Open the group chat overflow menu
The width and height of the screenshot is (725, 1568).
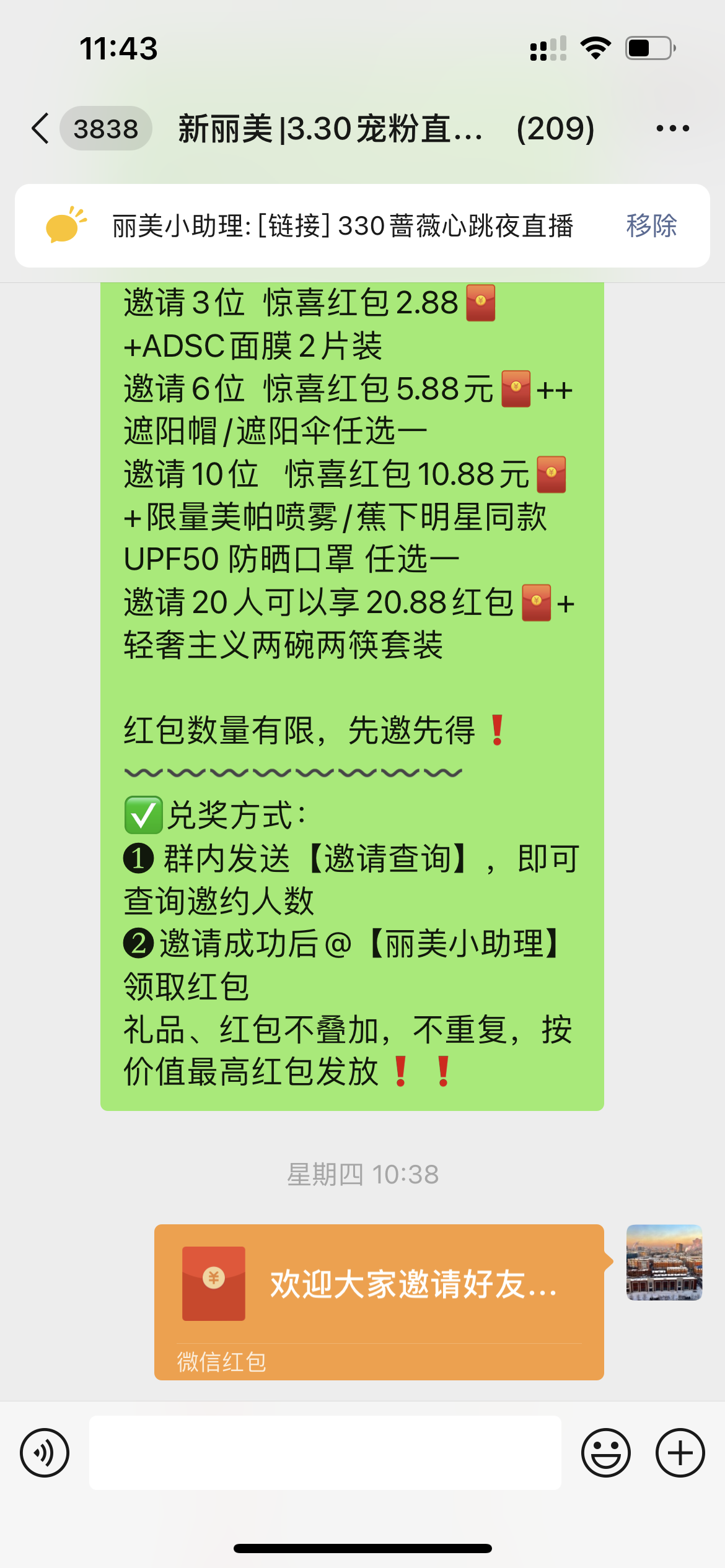tap(672, 129)
